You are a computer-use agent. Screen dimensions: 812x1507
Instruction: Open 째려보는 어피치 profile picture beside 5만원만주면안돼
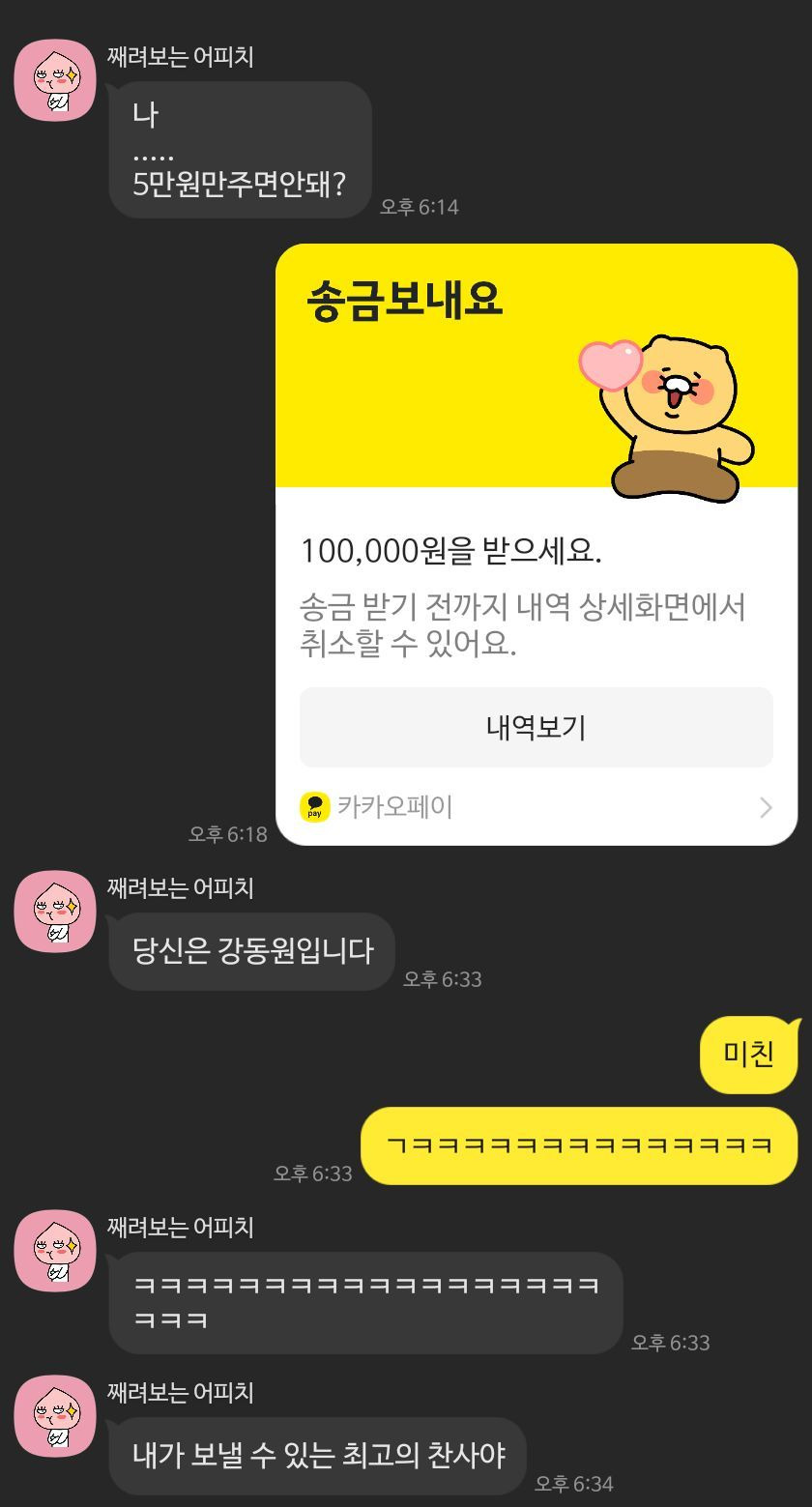pyautogui.click(x=55, y=81)
